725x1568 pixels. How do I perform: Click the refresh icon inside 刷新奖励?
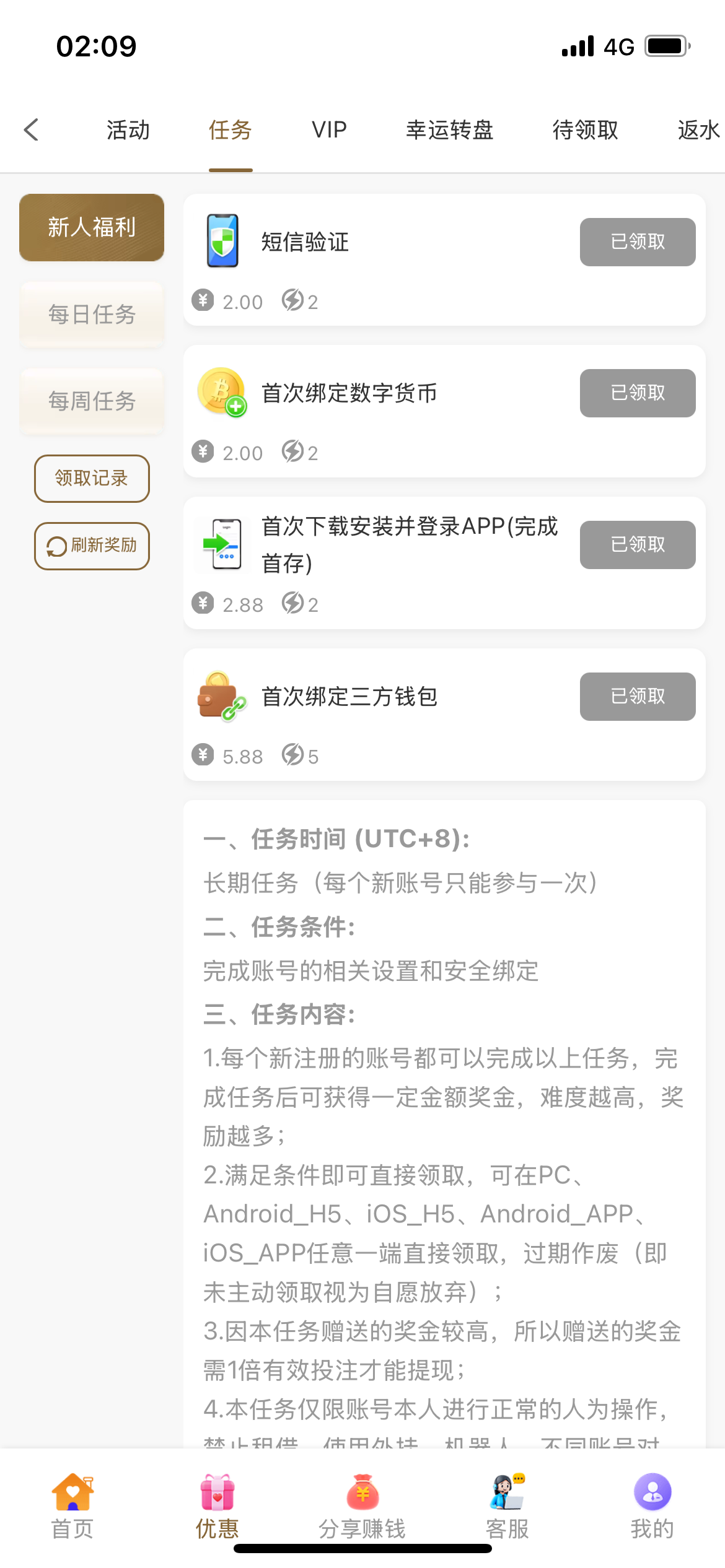click(x=56, y=546)
